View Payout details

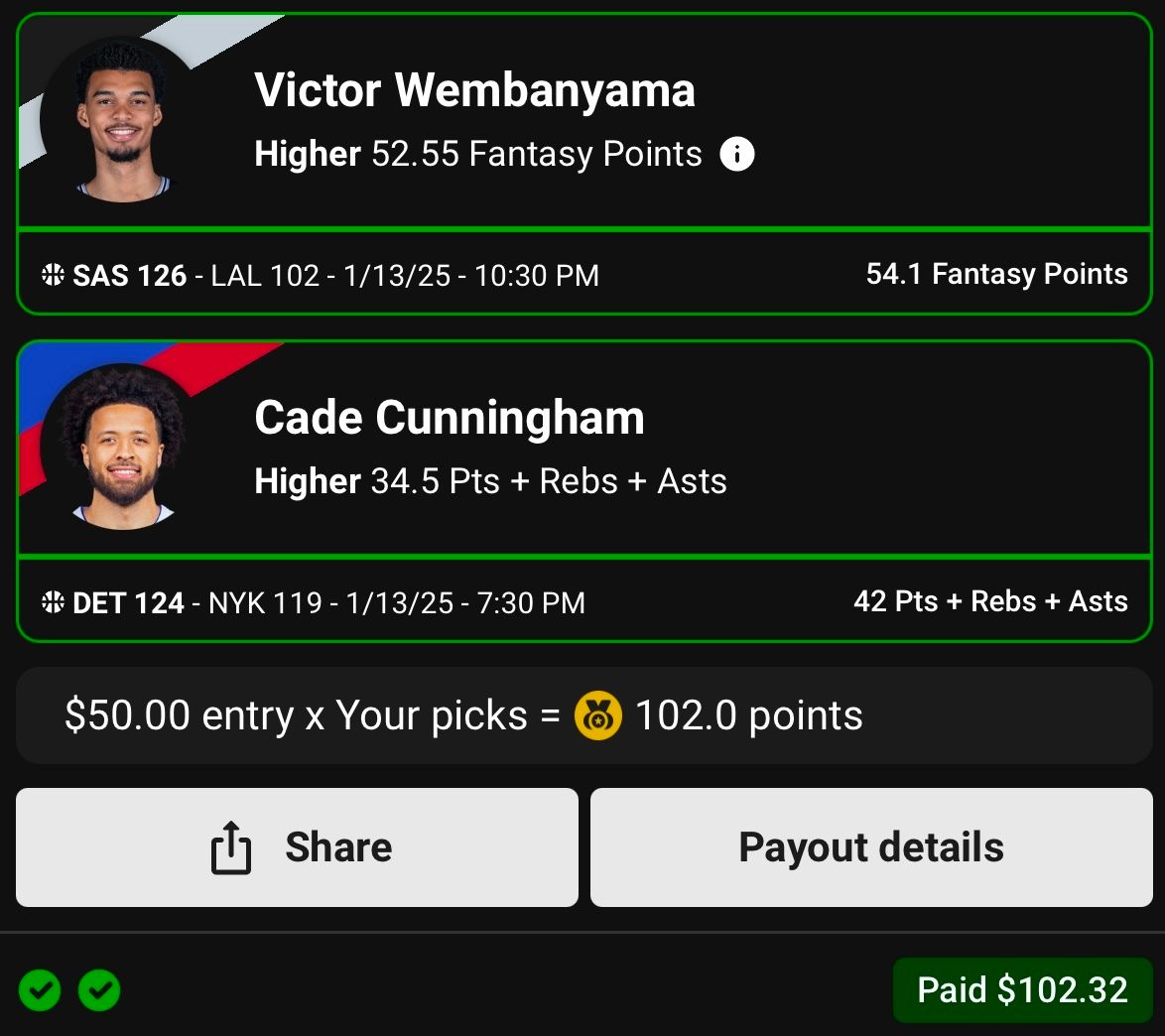(870, 847)
